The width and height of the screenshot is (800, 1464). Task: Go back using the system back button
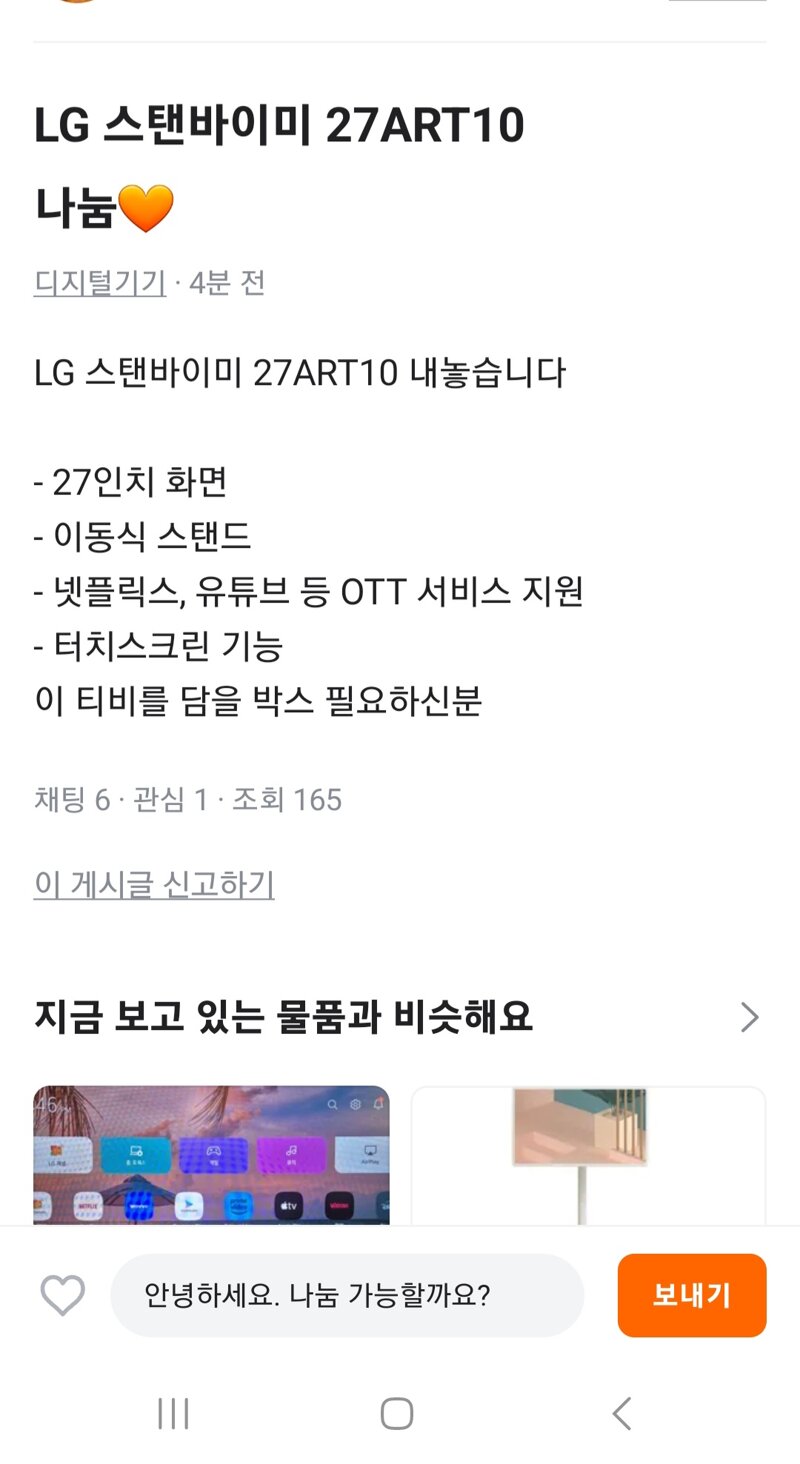[621, 1413]
